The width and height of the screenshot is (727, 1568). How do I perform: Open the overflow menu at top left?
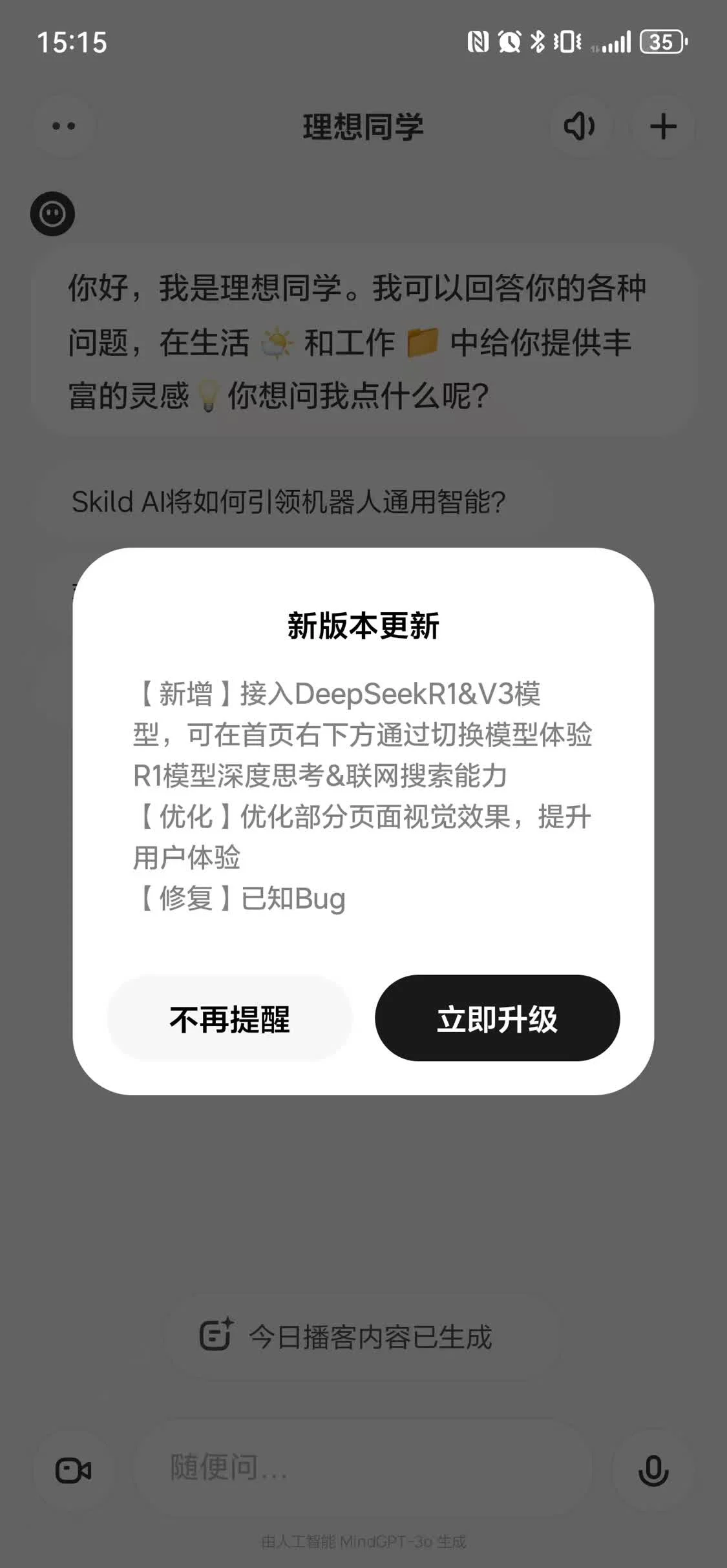[x=63, y=127]
